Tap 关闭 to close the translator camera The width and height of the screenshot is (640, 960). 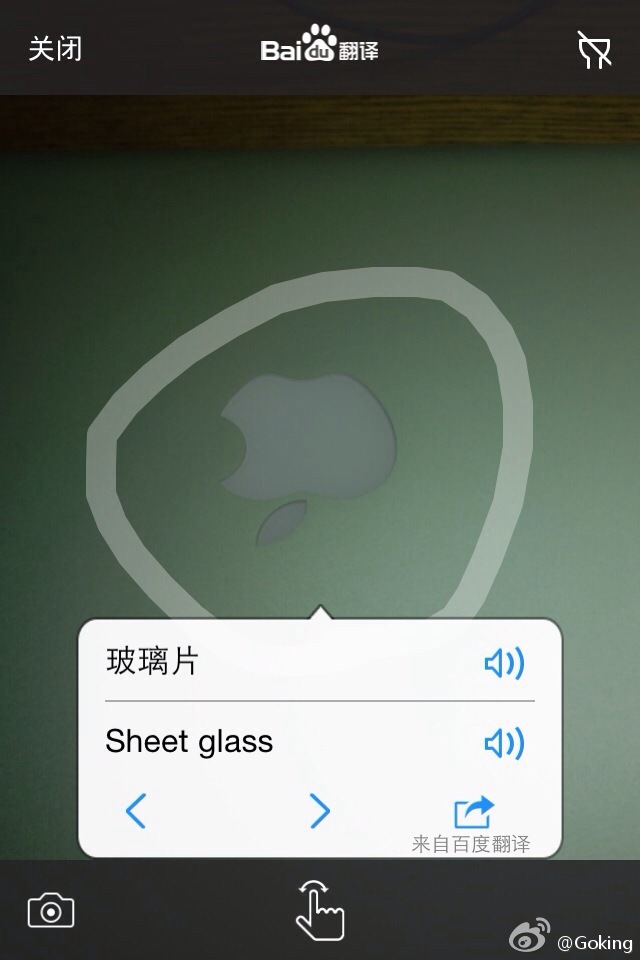pos(55,48)
